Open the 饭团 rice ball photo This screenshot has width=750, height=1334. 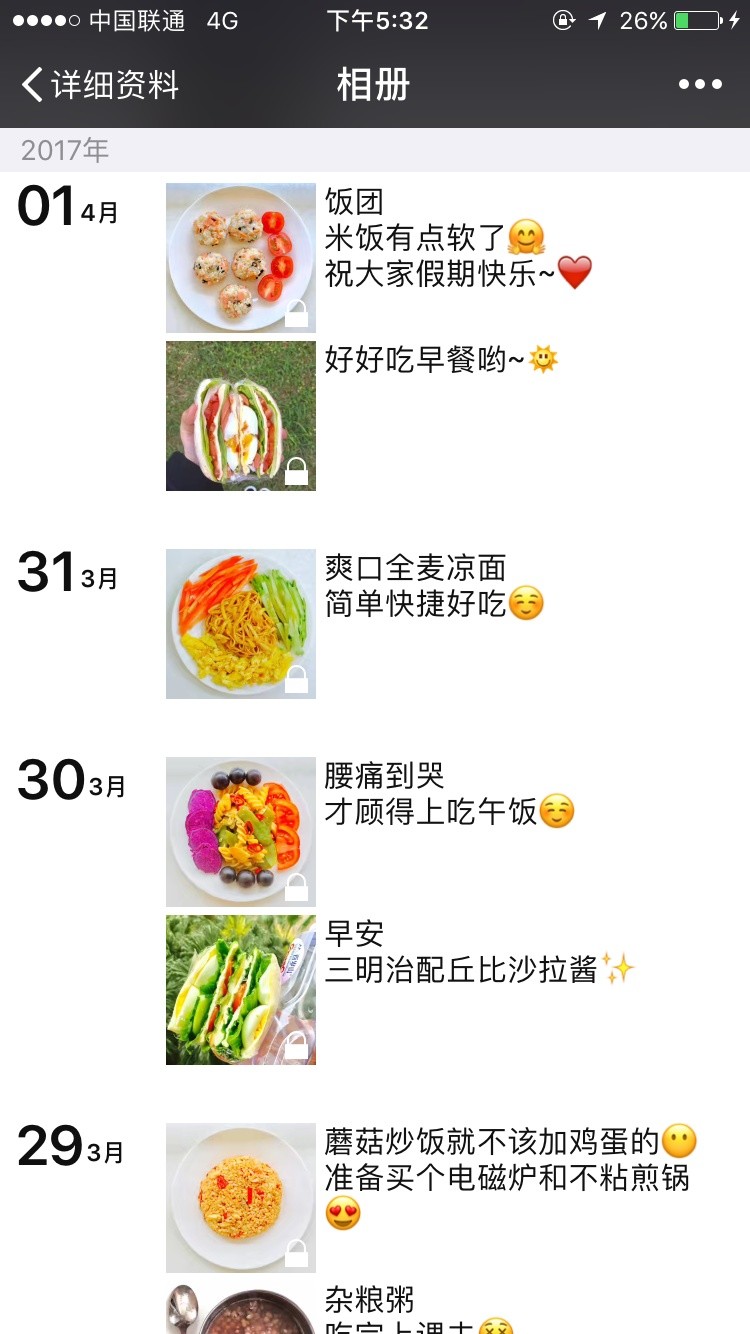240,258
